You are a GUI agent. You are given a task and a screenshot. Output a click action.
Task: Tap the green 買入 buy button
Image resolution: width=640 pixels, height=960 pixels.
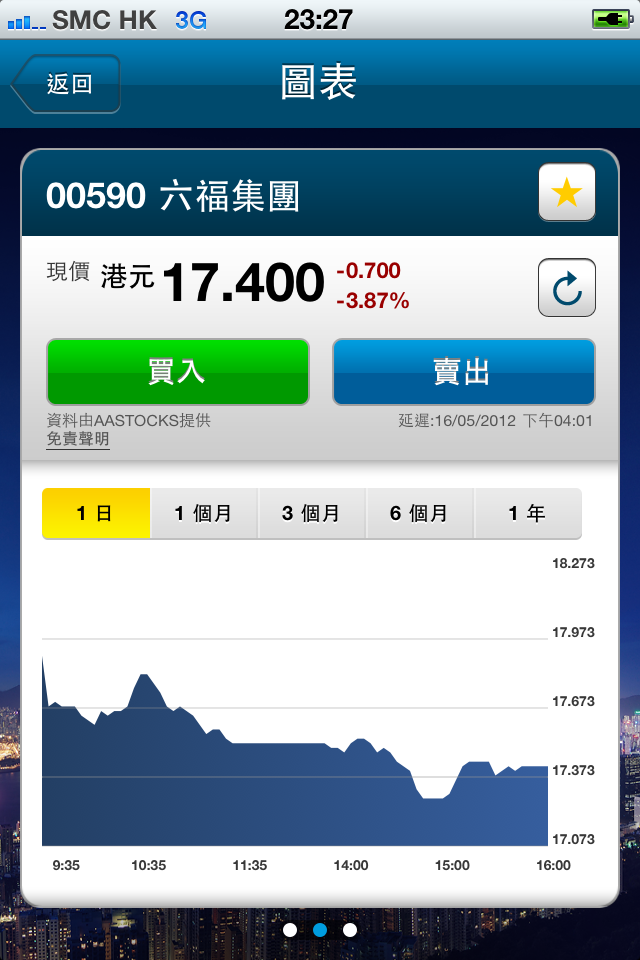(177, 372)
